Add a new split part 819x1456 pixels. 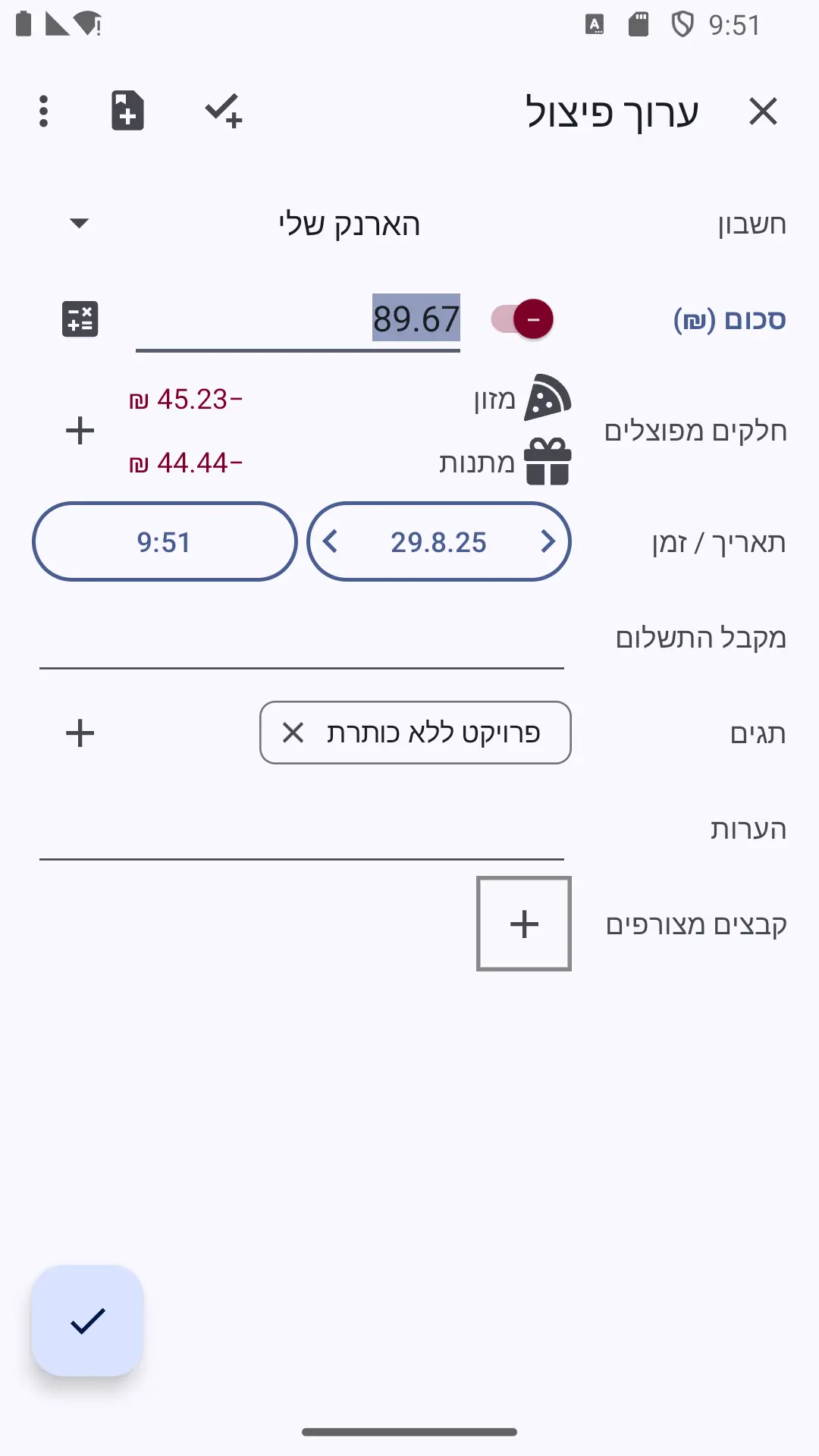click(80, 431)
